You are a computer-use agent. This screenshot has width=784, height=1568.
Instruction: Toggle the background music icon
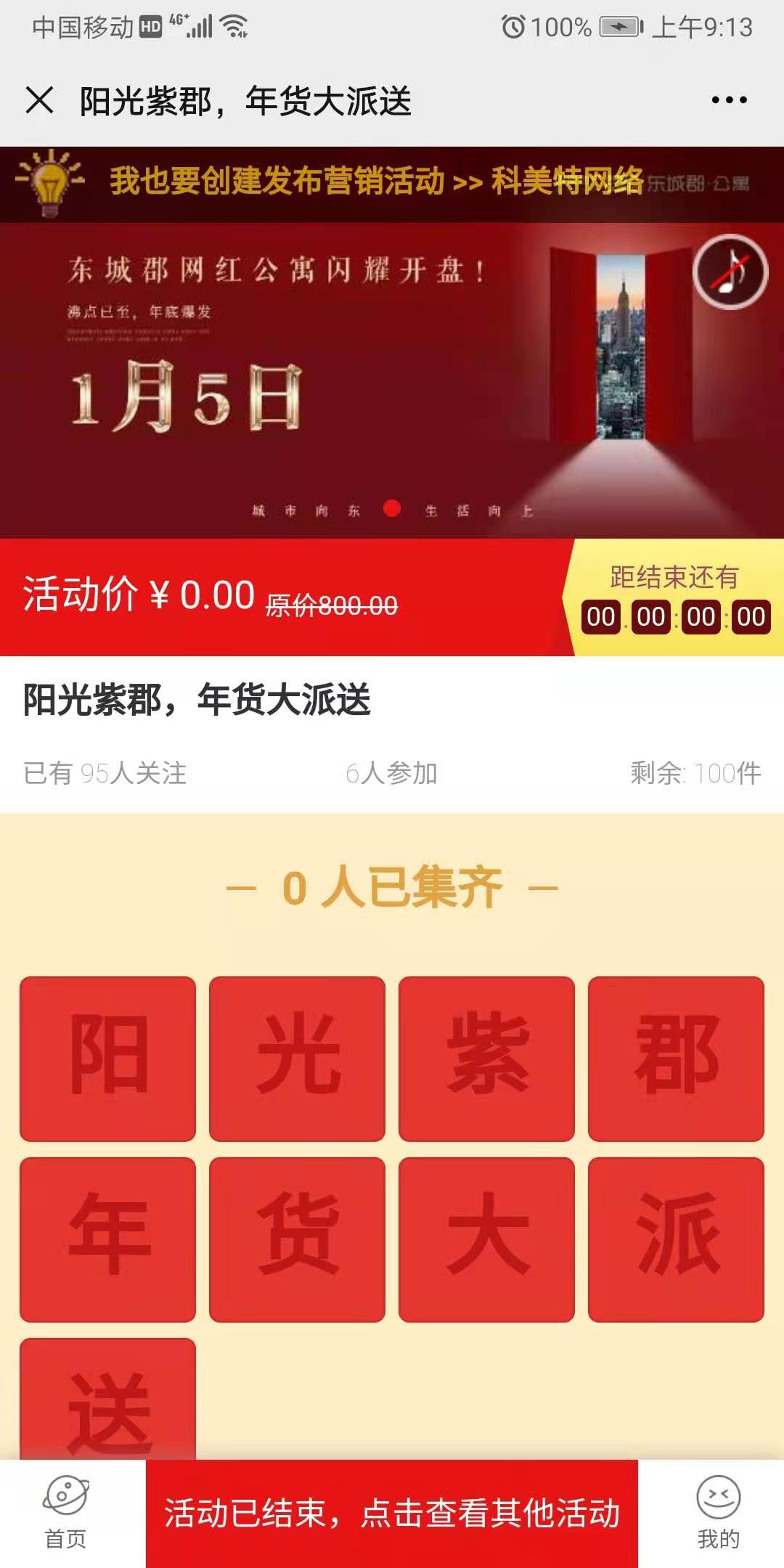(x=730, y=272)
